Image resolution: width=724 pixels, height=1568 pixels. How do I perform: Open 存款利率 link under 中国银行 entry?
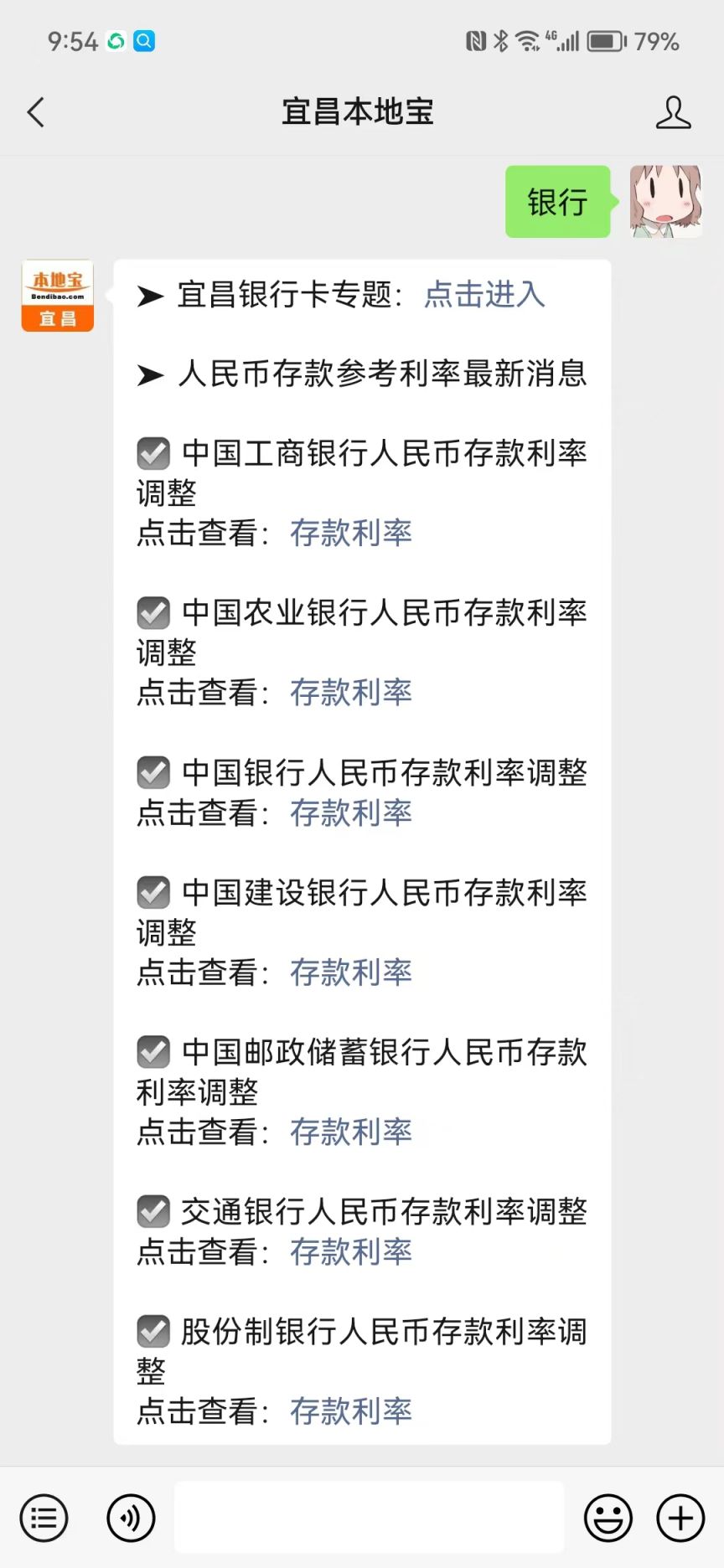tap(351, 812)
